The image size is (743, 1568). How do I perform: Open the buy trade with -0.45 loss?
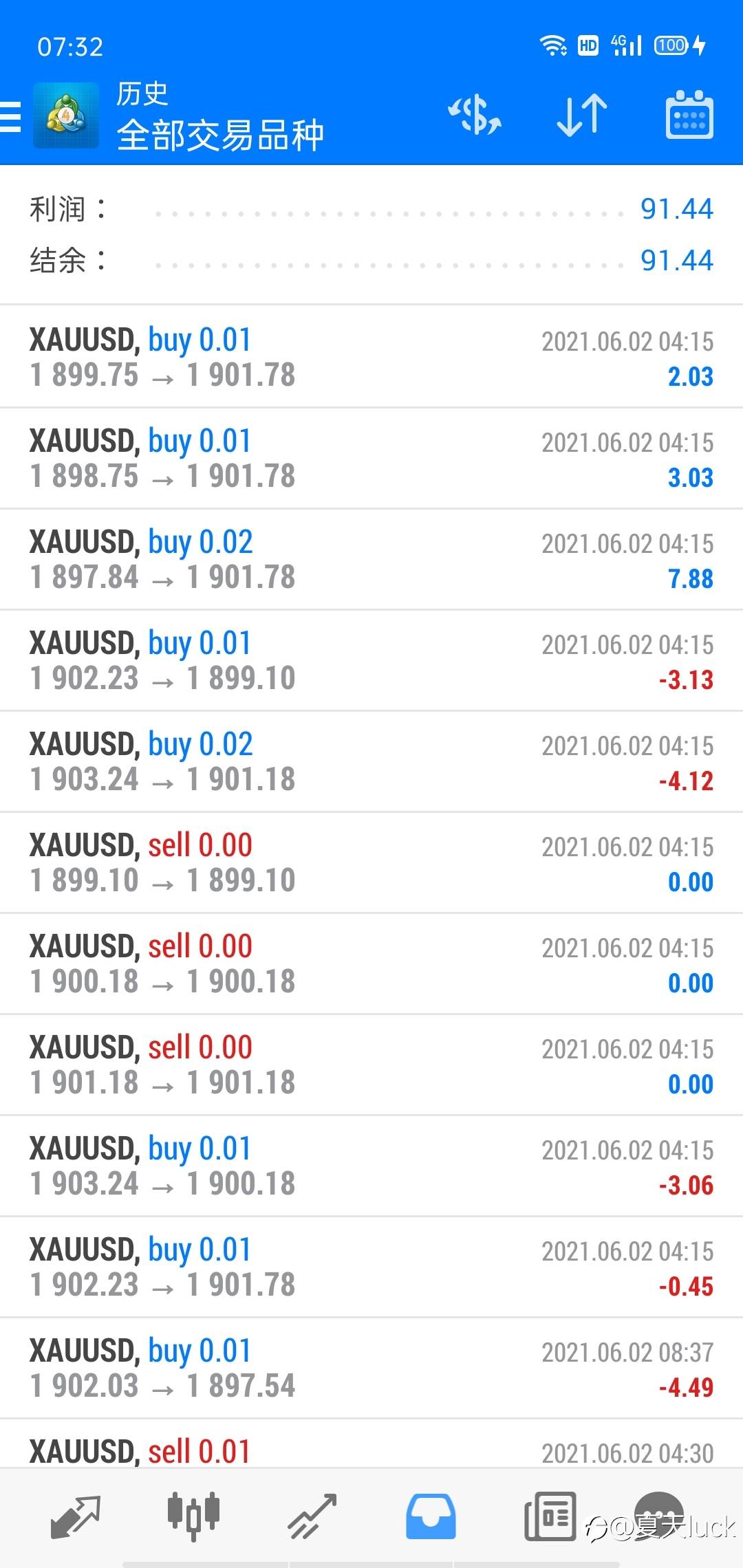[371, 1267]
